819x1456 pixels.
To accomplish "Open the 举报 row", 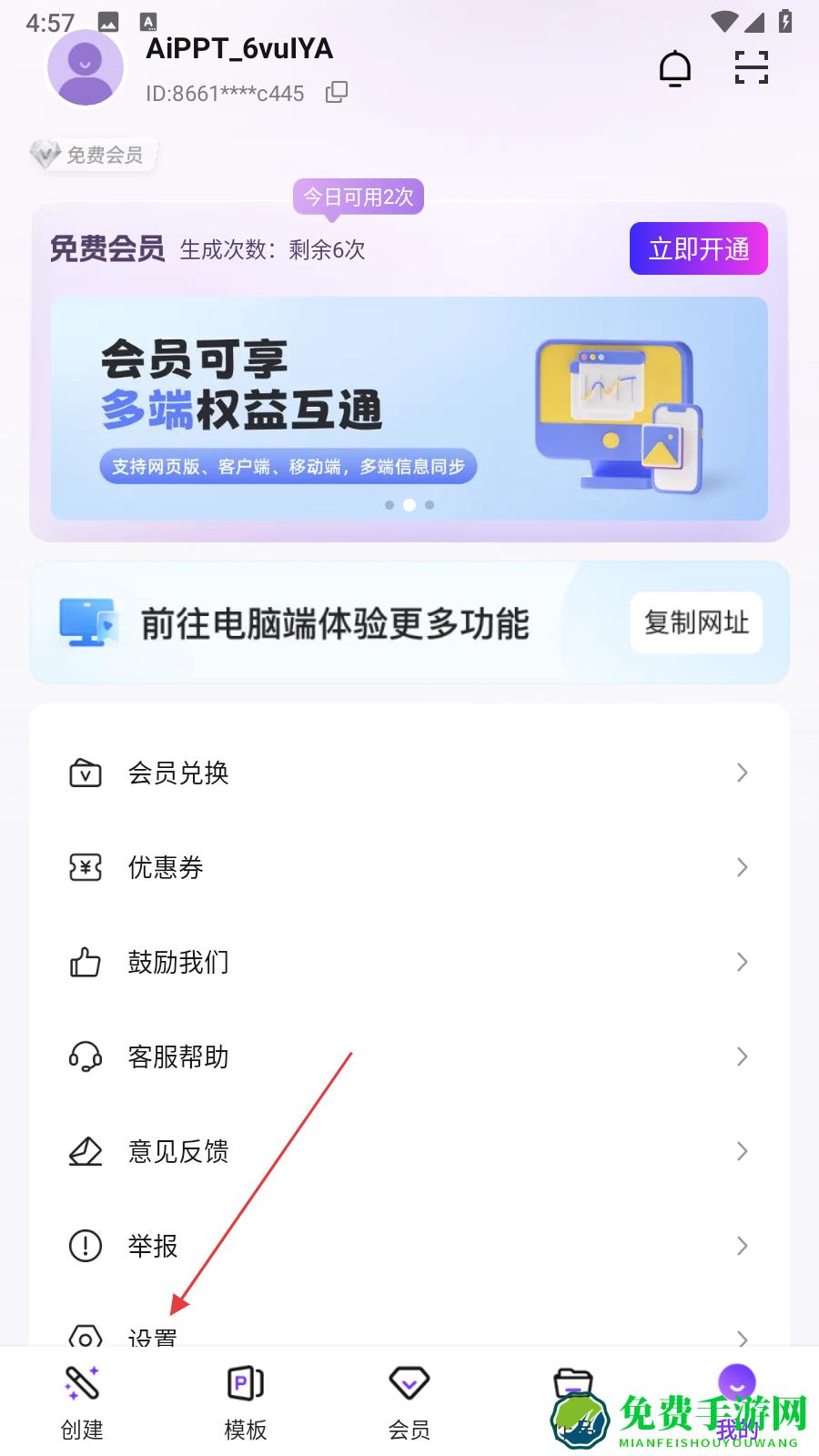I will point(409,1246).
